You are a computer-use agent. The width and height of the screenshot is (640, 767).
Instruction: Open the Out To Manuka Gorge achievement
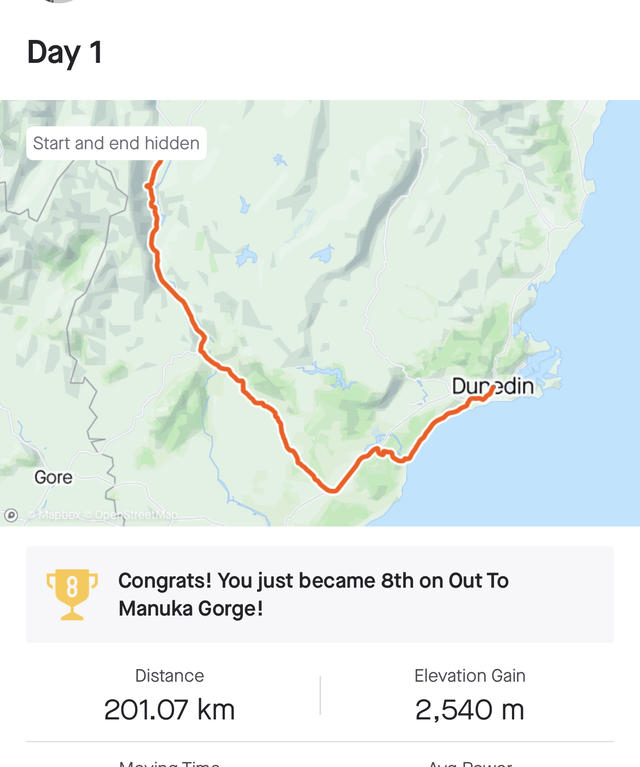tap(320, 594)
